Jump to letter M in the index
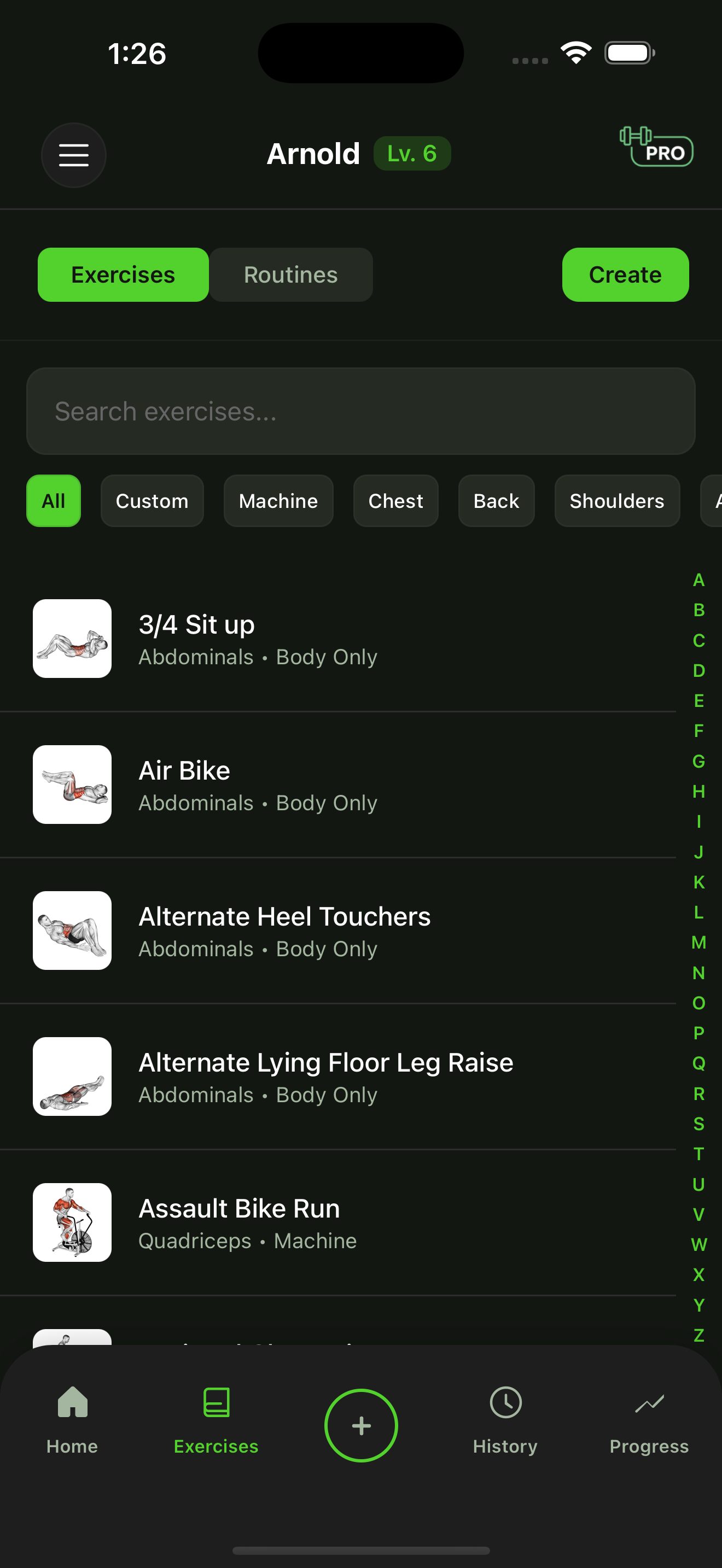Image resolution: width=722 pixels, height=1568 pixels. tap(698, 942)
